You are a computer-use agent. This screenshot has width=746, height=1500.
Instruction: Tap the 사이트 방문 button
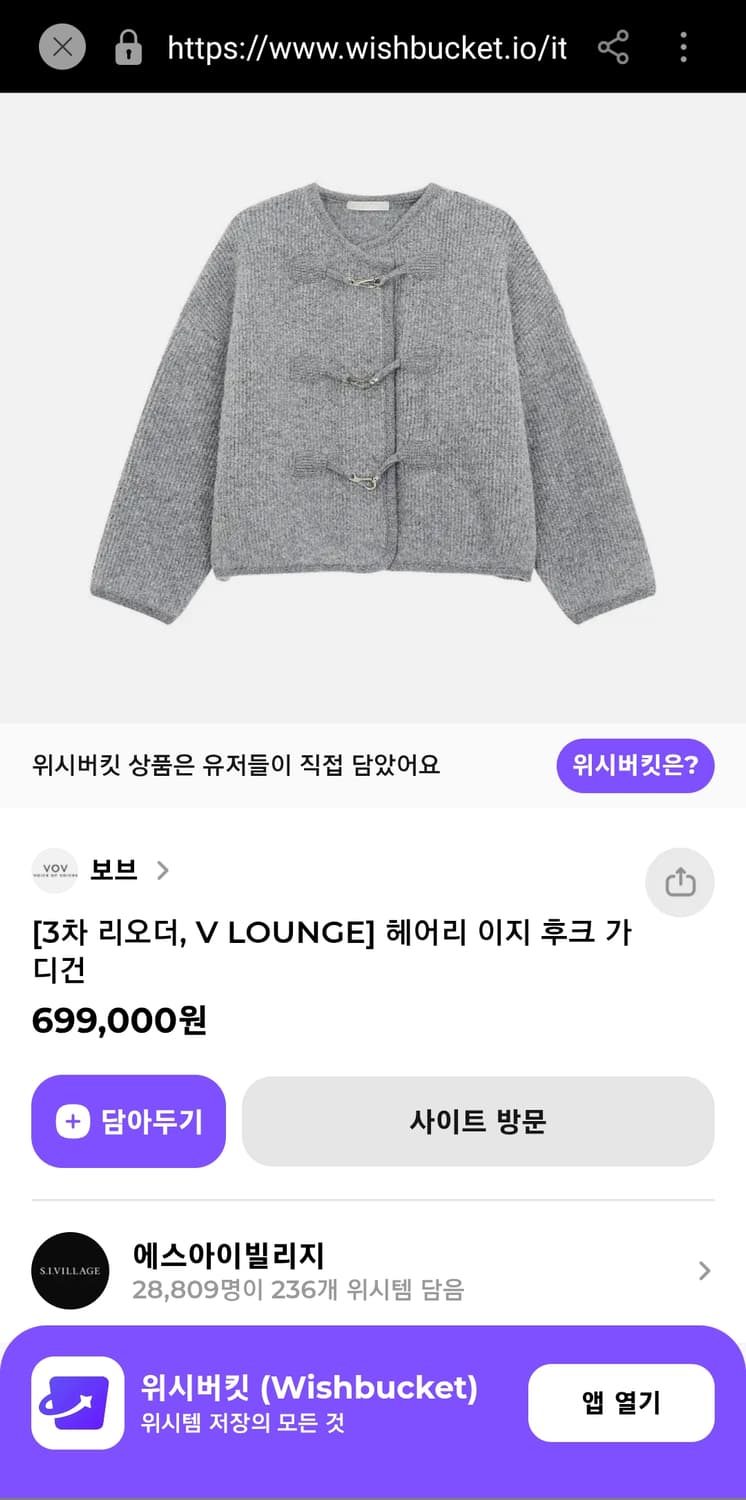tap(478, 1121)
